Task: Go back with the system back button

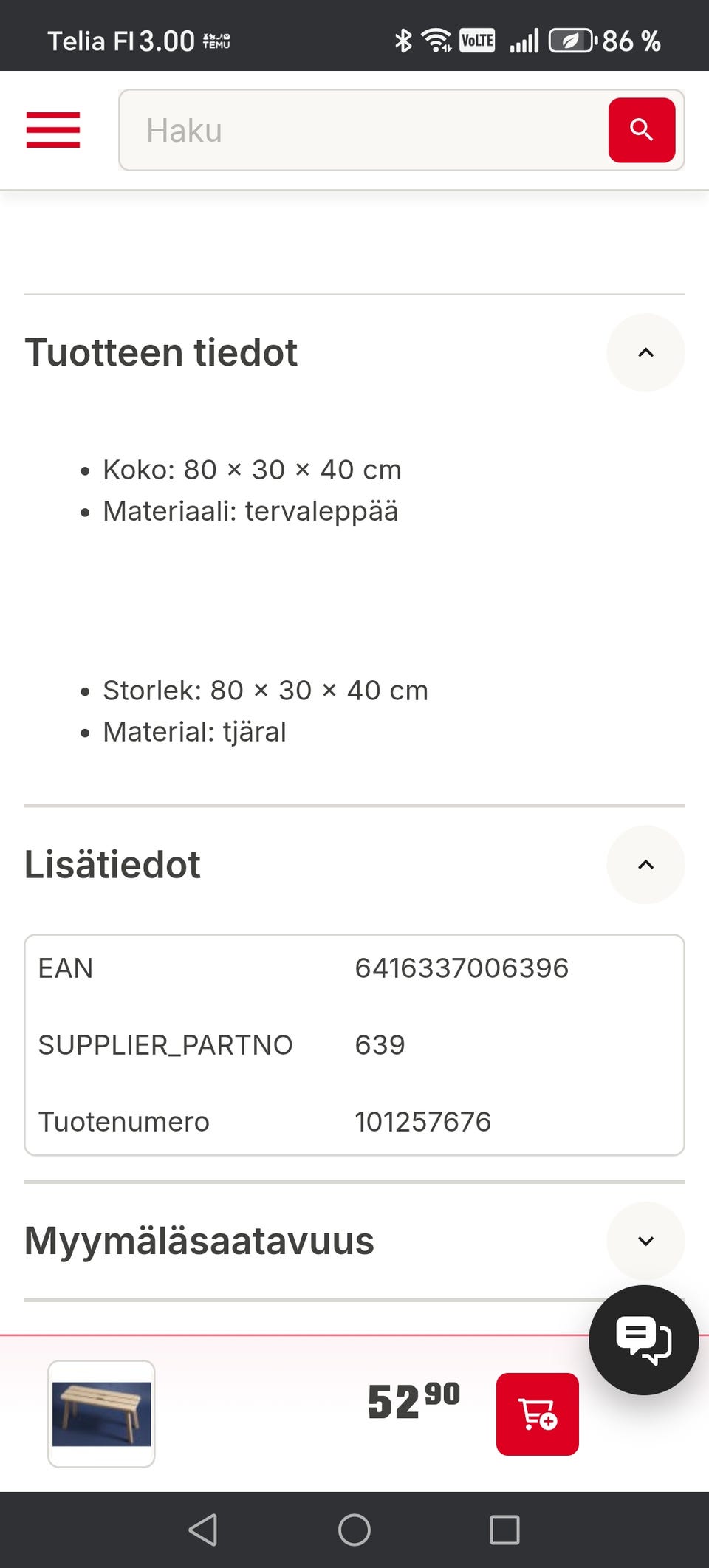Action: click(x=203, y=1530)
